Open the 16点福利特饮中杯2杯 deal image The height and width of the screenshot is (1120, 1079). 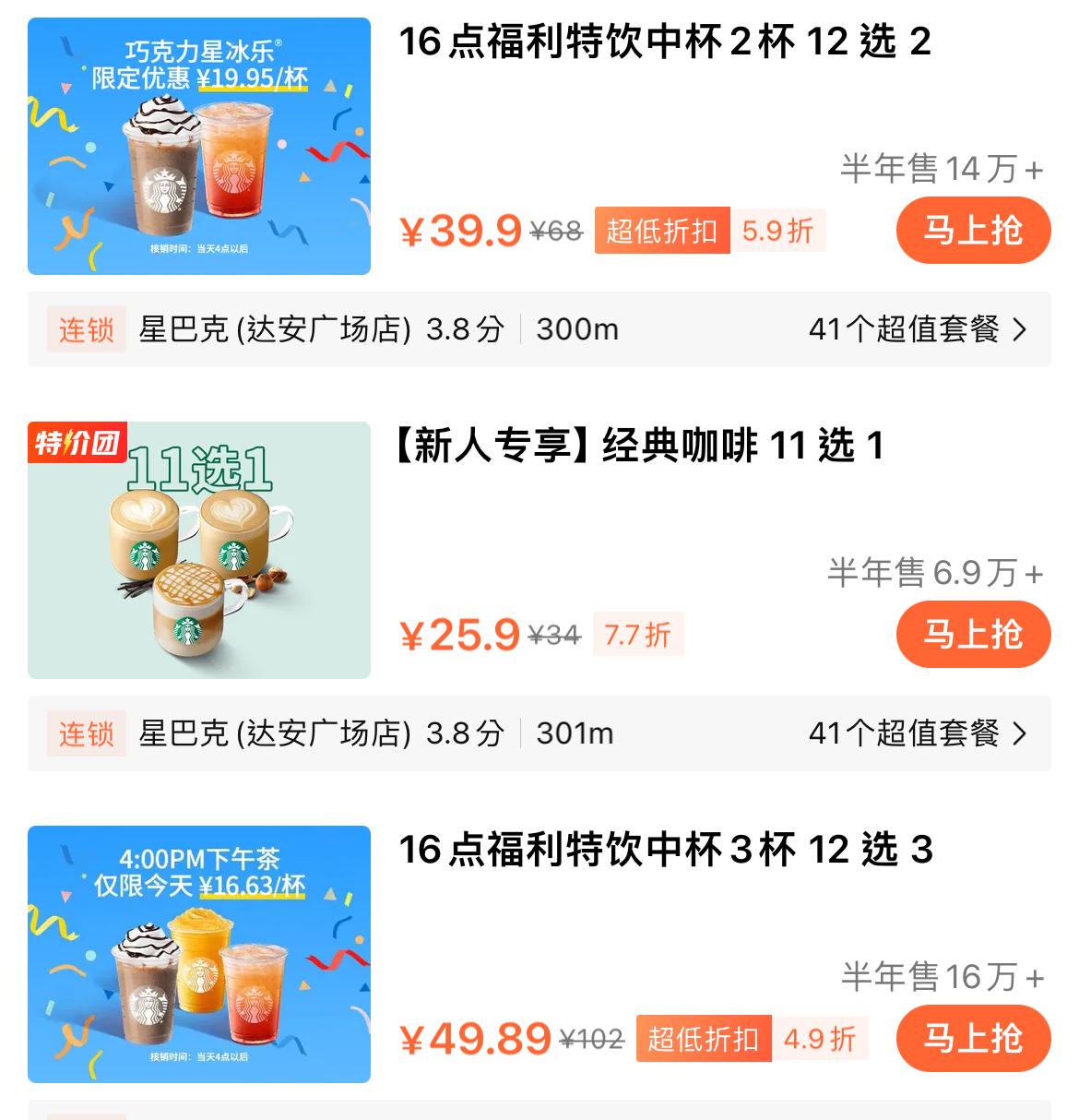point(199,147)
